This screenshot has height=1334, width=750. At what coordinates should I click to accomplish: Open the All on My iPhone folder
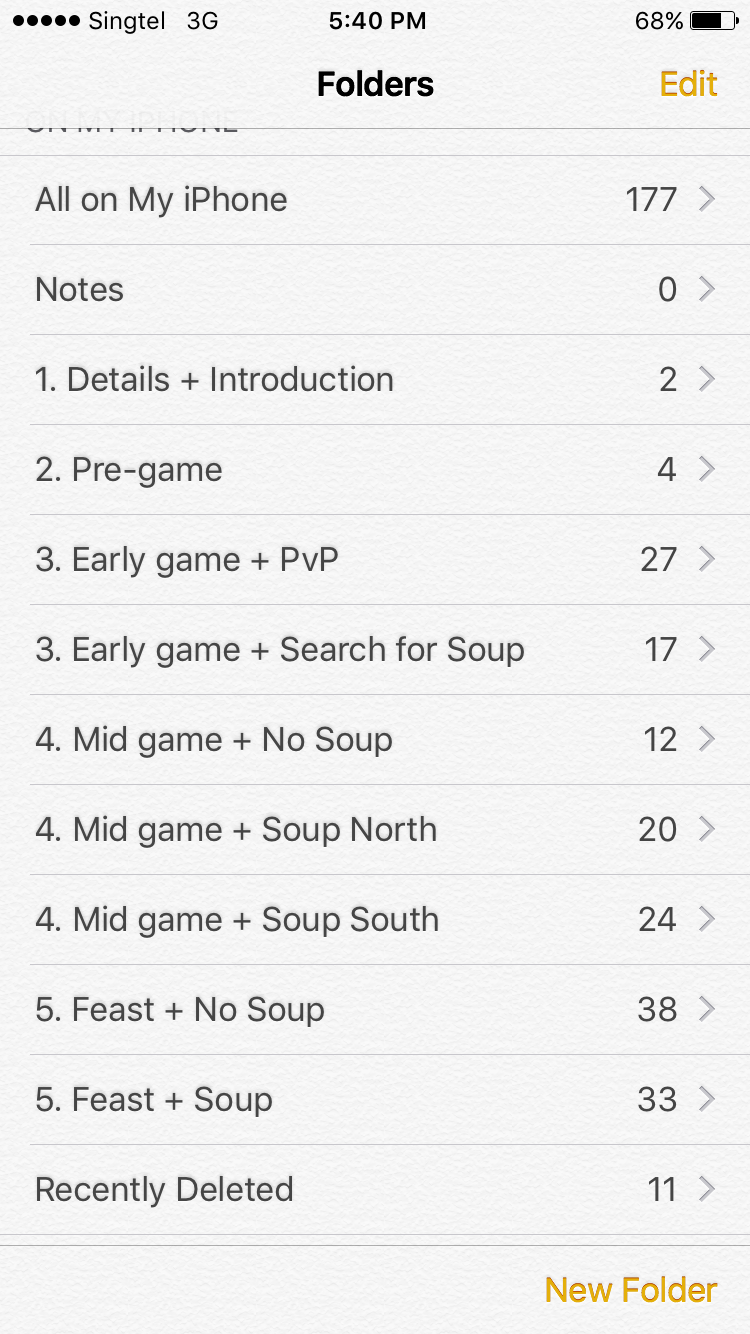click(x=375, y=200)
